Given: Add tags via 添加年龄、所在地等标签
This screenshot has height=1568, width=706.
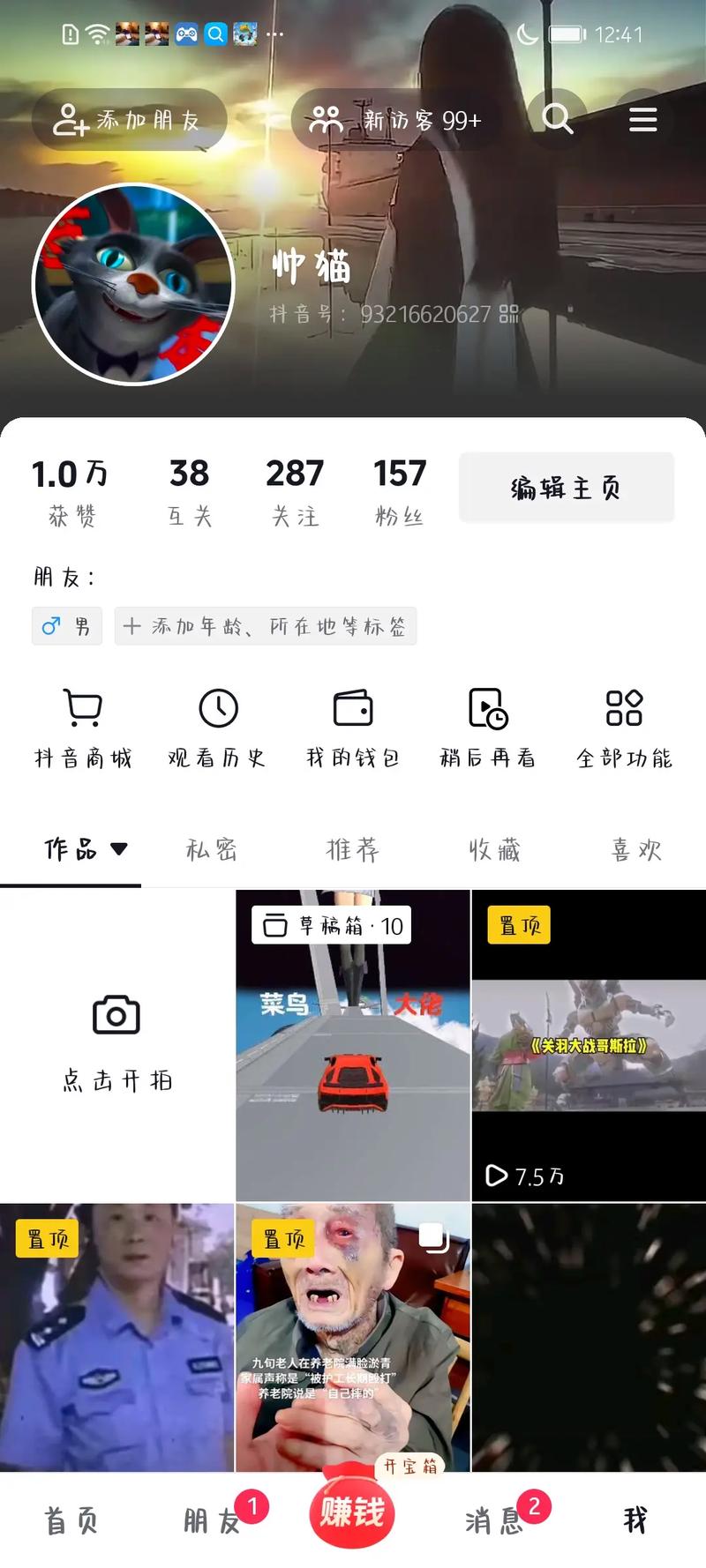Looking at the screenshot, I should 265,626.
